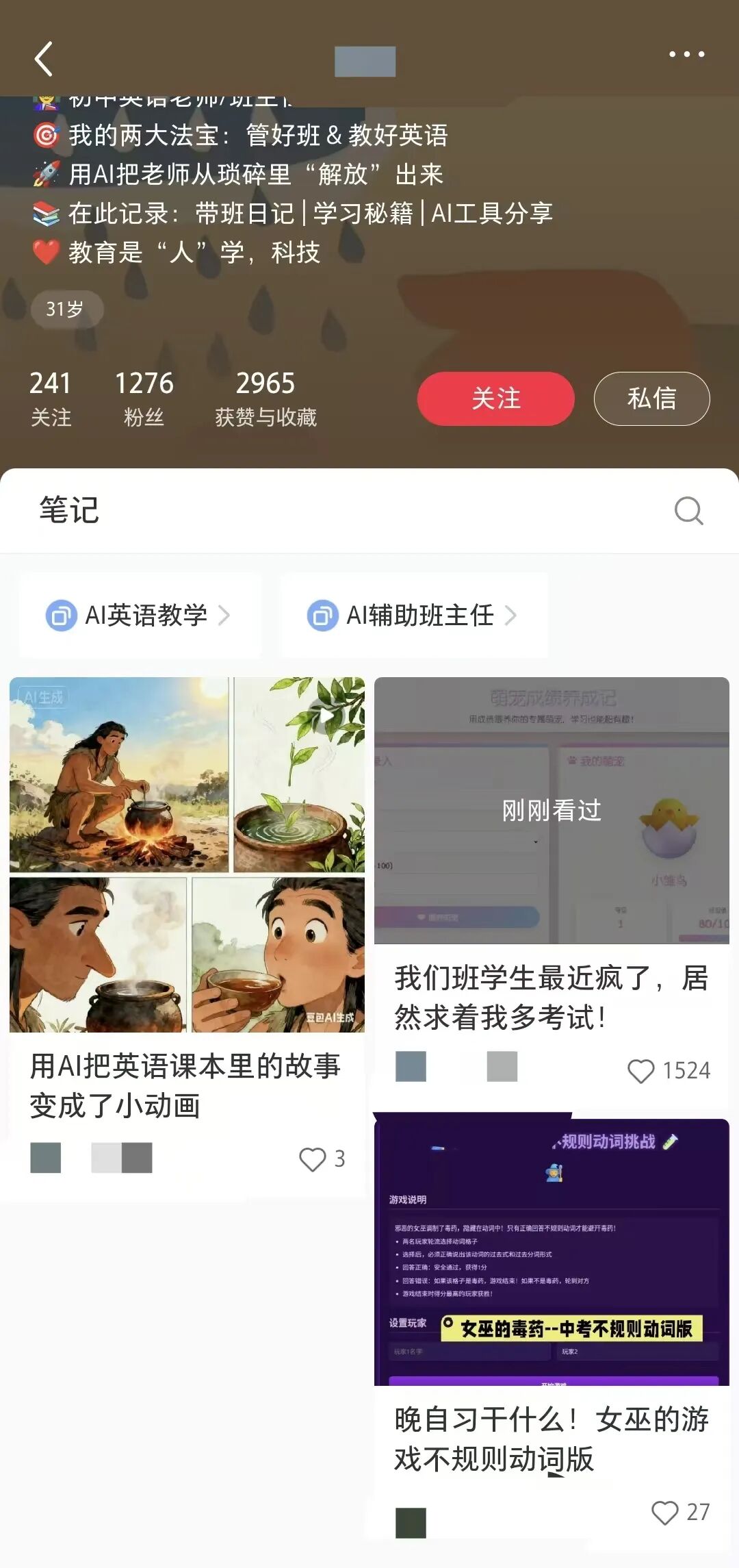Like the 女巫的游戏 note
The height and width of the screenshot is (1568, 739).
(664, 1513)
